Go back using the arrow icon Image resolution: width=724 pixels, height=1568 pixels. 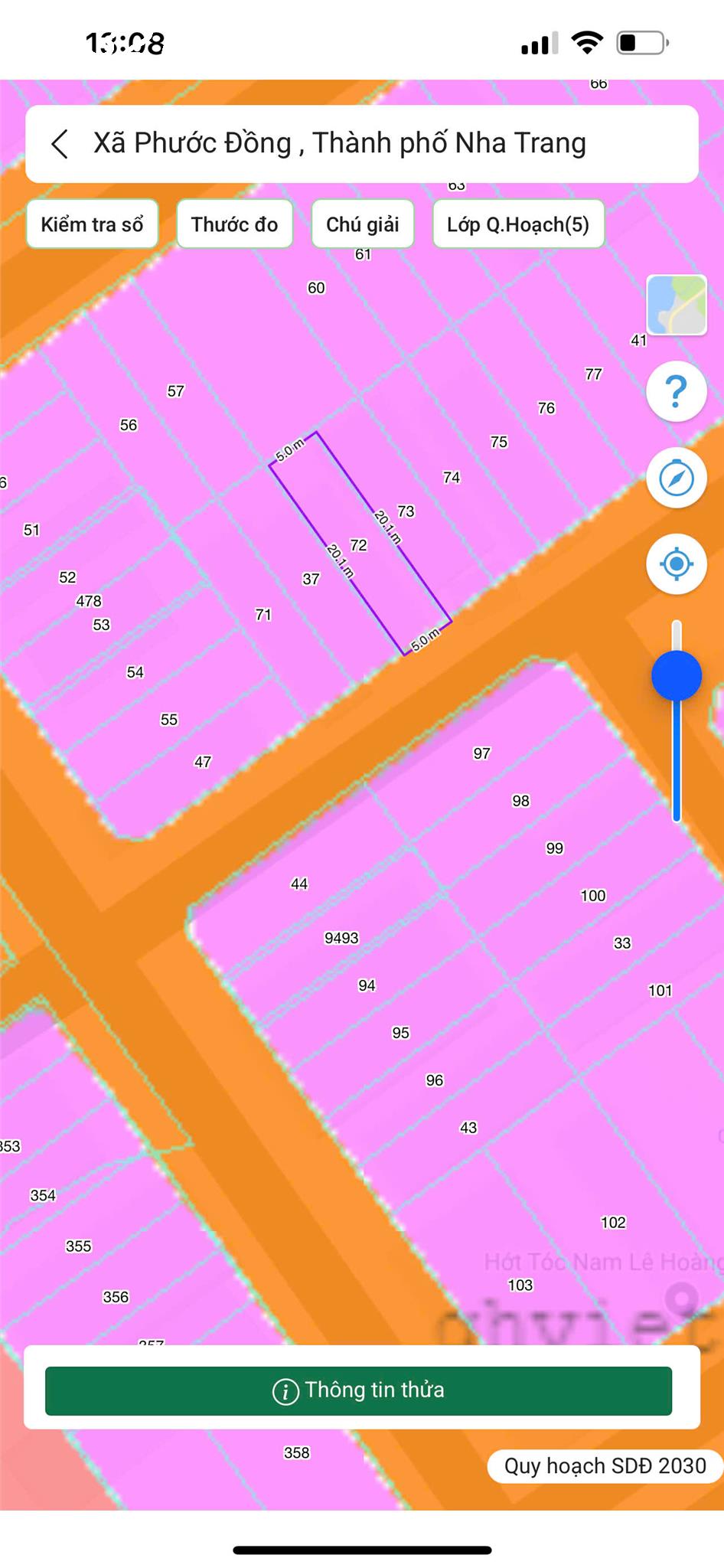coord(60,144)
